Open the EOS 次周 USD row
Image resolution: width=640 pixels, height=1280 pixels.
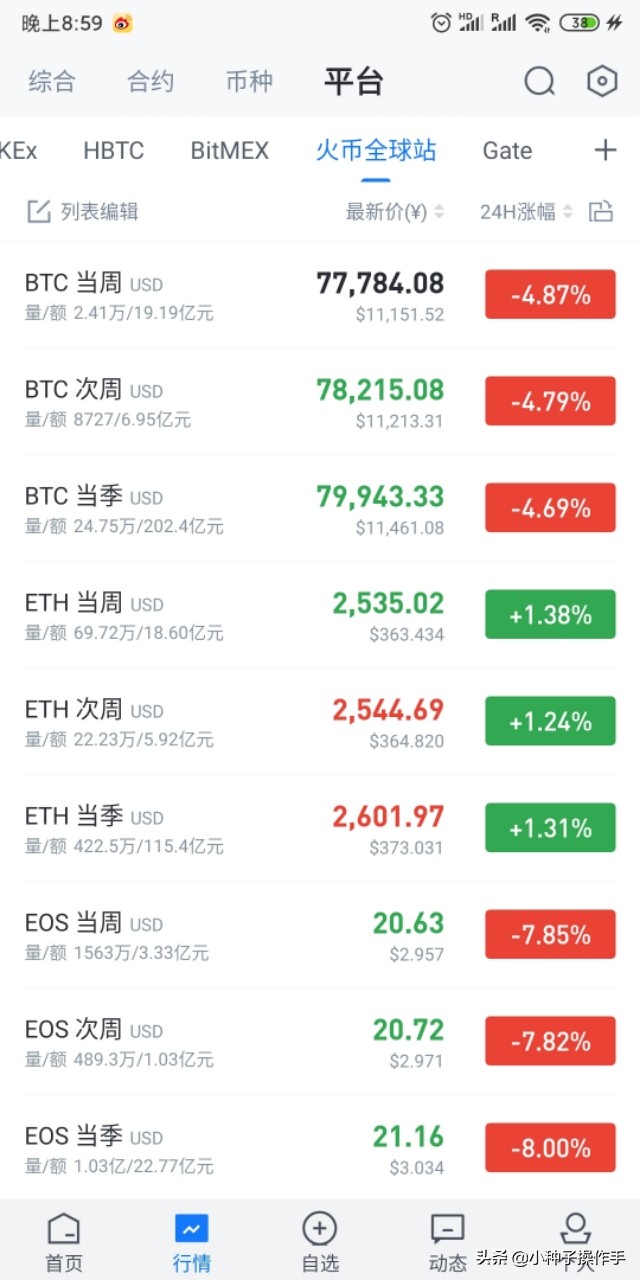[320, 1041]
